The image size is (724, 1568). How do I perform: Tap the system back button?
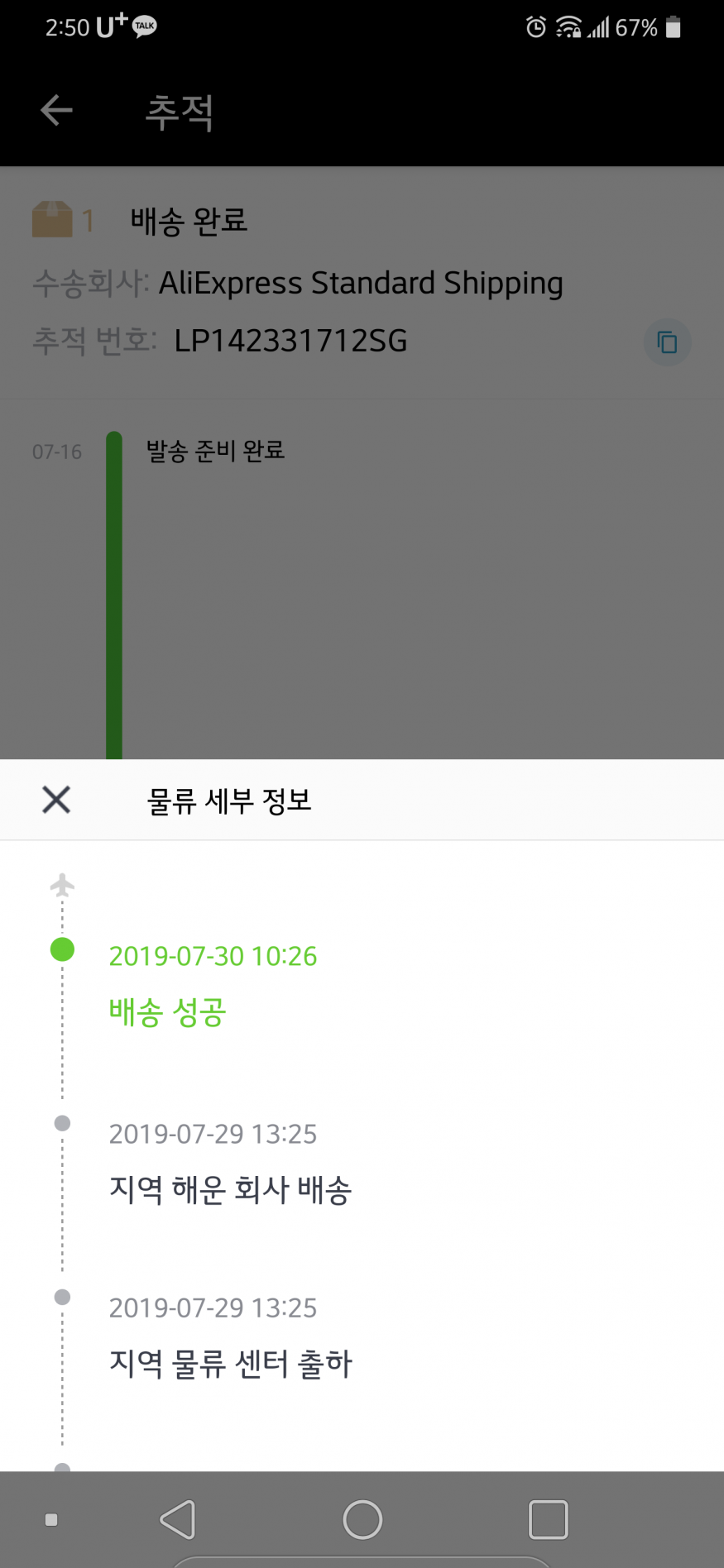click(x=178, y=1519)
